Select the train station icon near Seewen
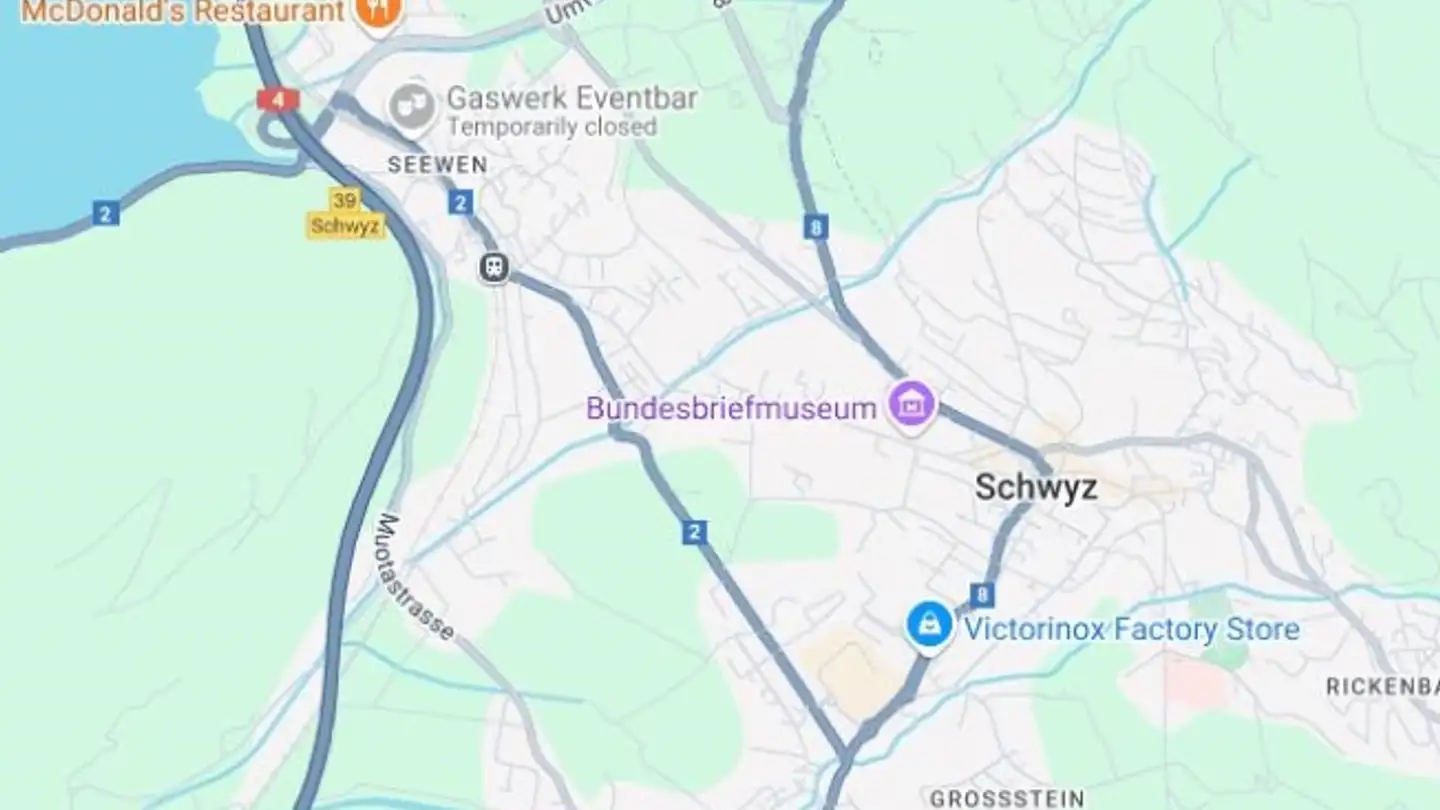This screenshot has height=810, width=1440. coord(494,268)
